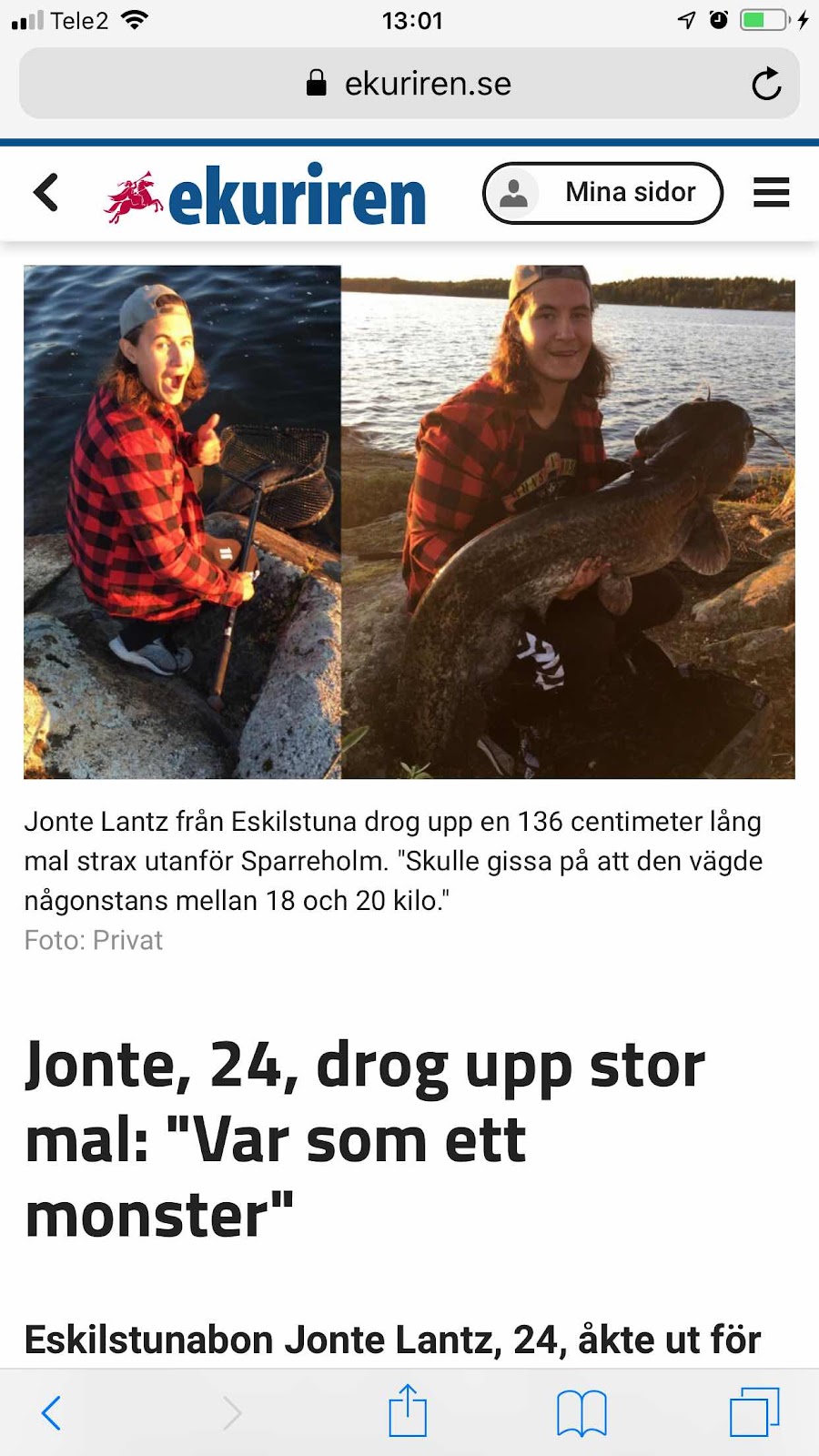Open Mina sidor account page
This screenshot has height=1456, width=819.
602,193
